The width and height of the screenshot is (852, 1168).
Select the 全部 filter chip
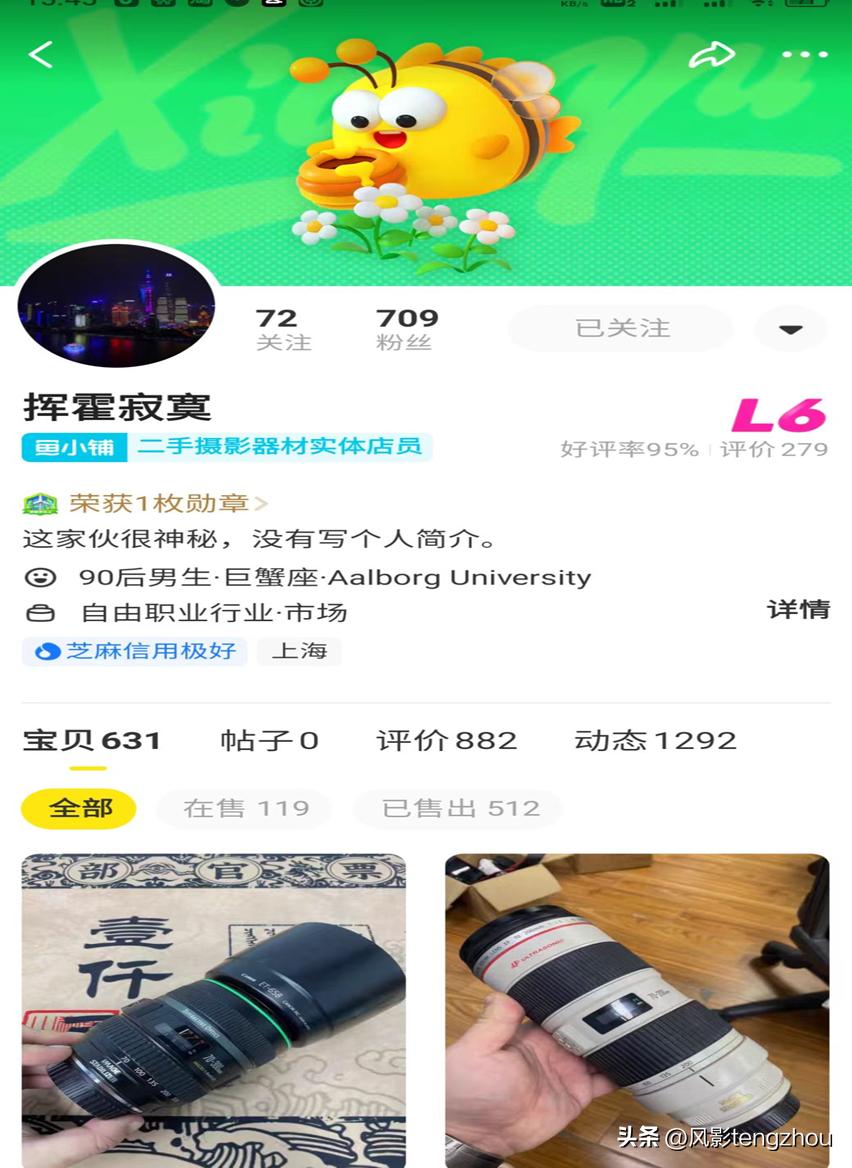(78, 808)
